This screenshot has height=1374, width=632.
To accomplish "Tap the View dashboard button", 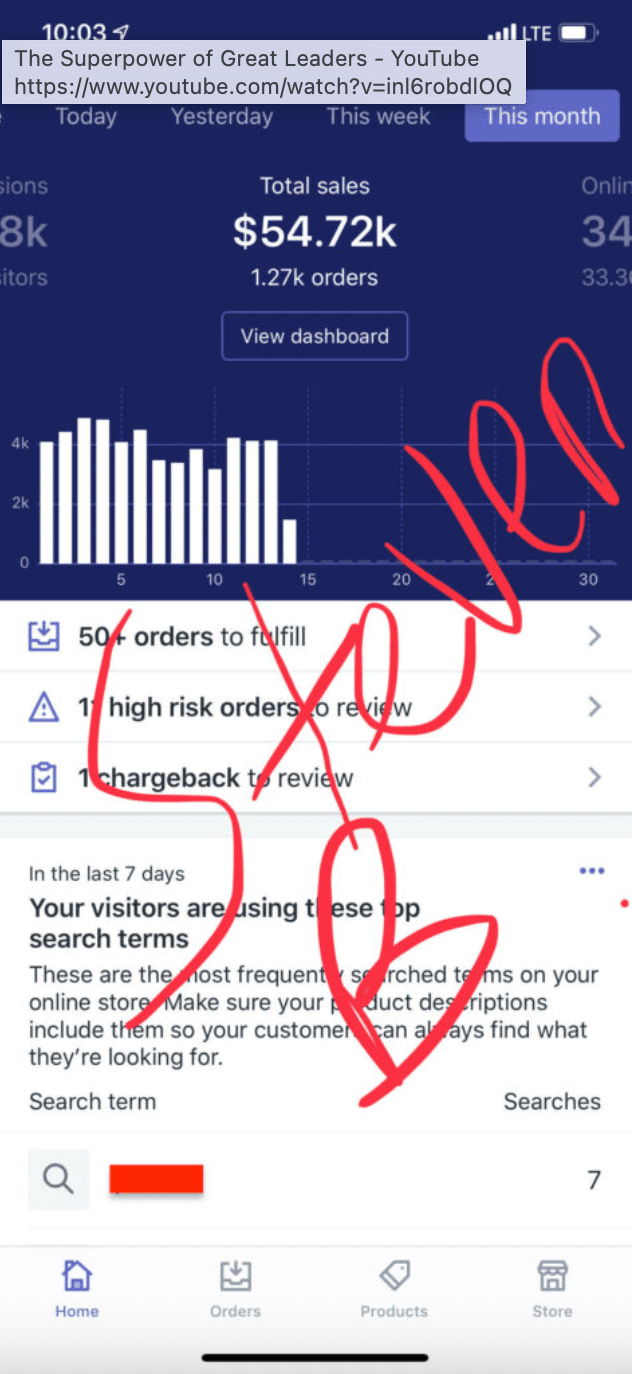I will [315, 336].
